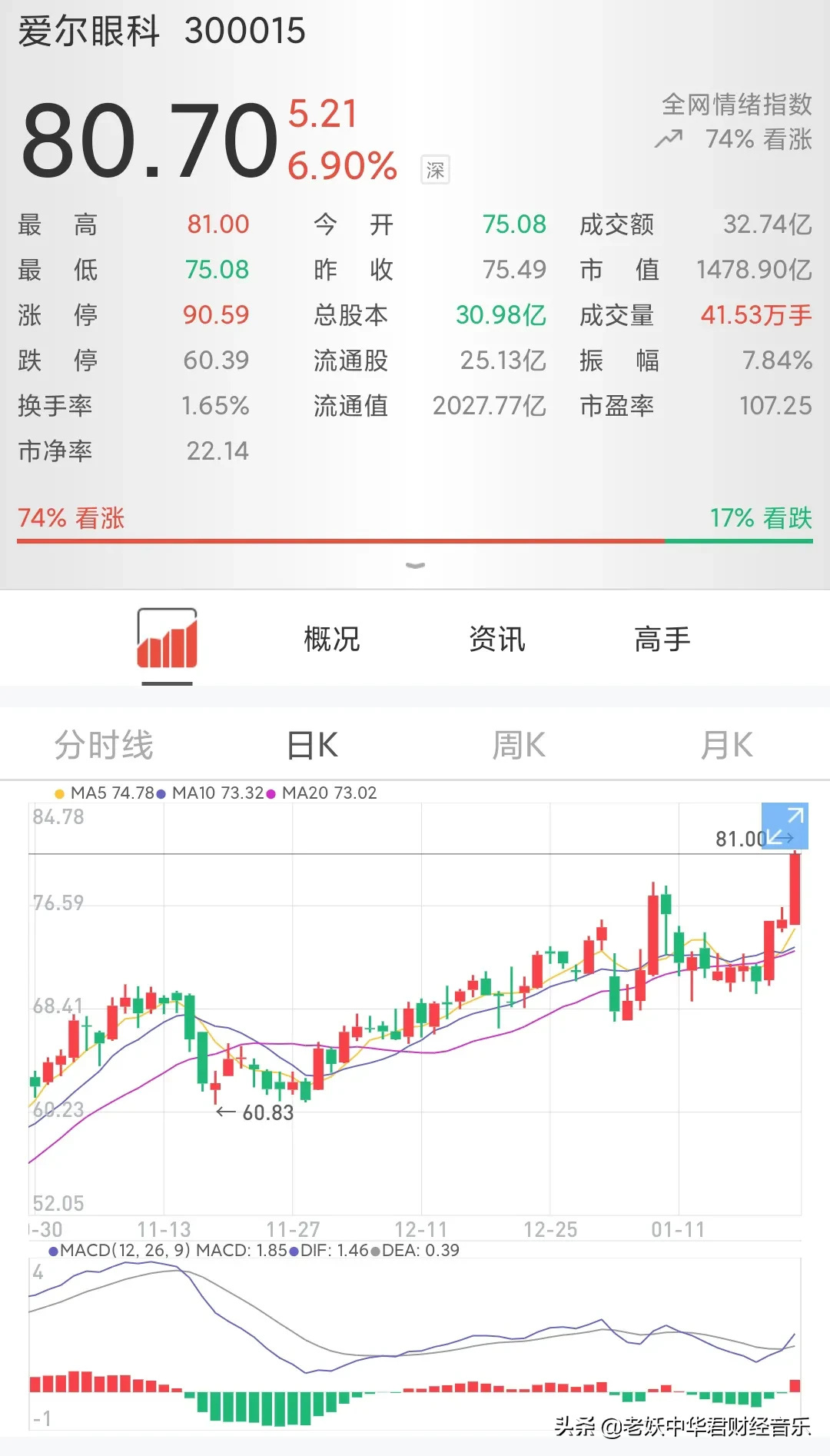Switch to the 资讯 tab
Image resolution: width=830 pixels, height=1456 pixels.
[497, 639]
